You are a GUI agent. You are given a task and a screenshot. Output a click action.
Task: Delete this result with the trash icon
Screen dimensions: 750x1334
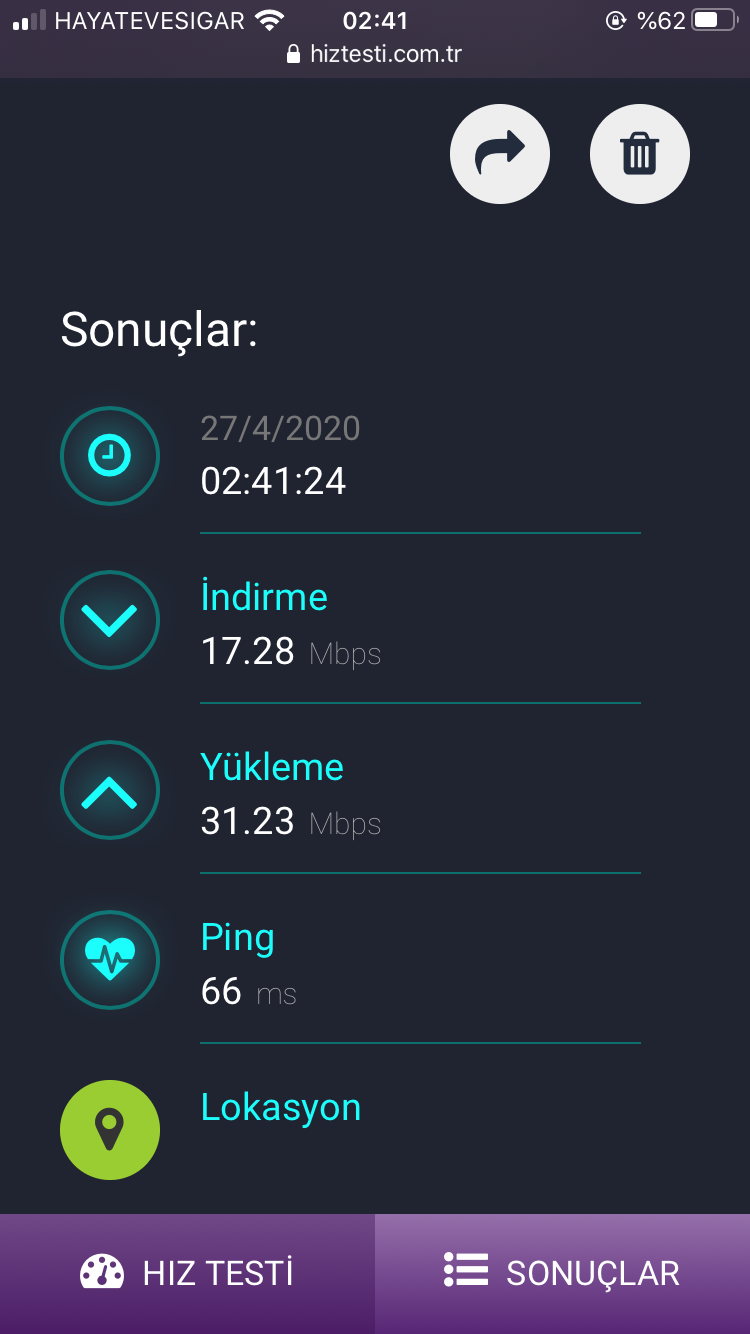click(x=640, y=154)
